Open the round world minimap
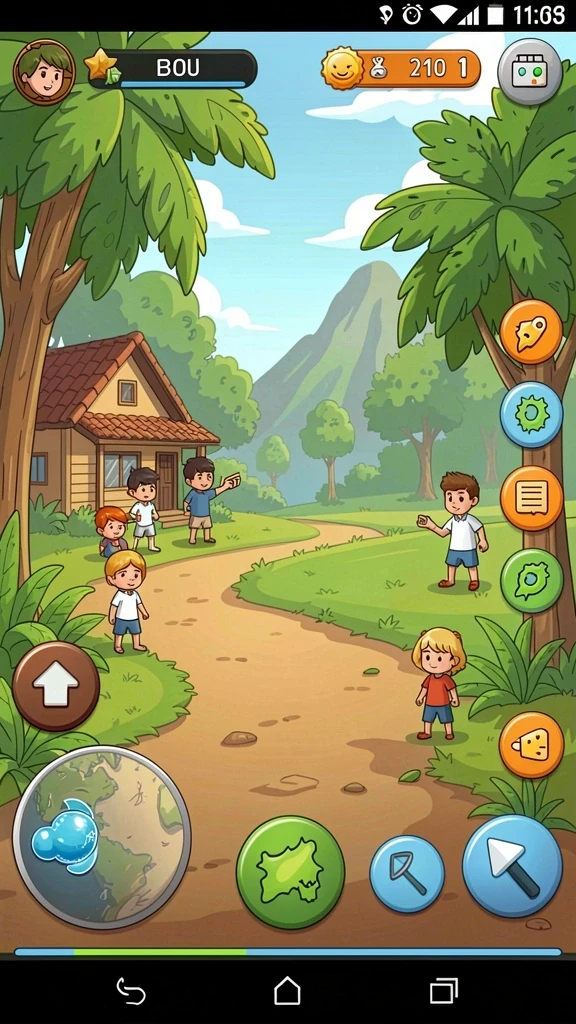Image resolution: width=576 pixels, height=1024 pixels. [x=102, y=837]
